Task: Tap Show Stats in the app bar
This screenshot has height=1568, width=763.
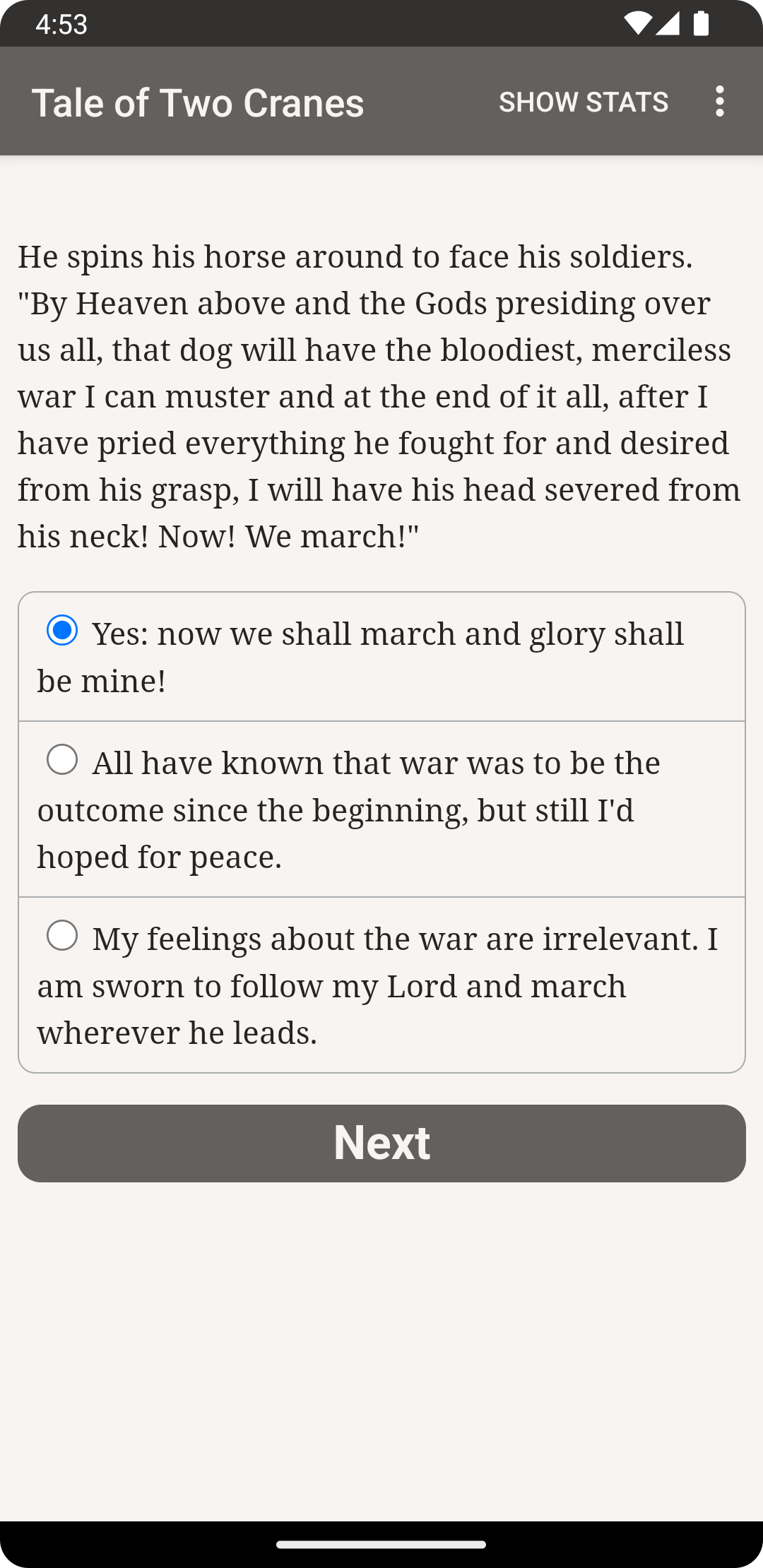Action: (x=584, y=102)
